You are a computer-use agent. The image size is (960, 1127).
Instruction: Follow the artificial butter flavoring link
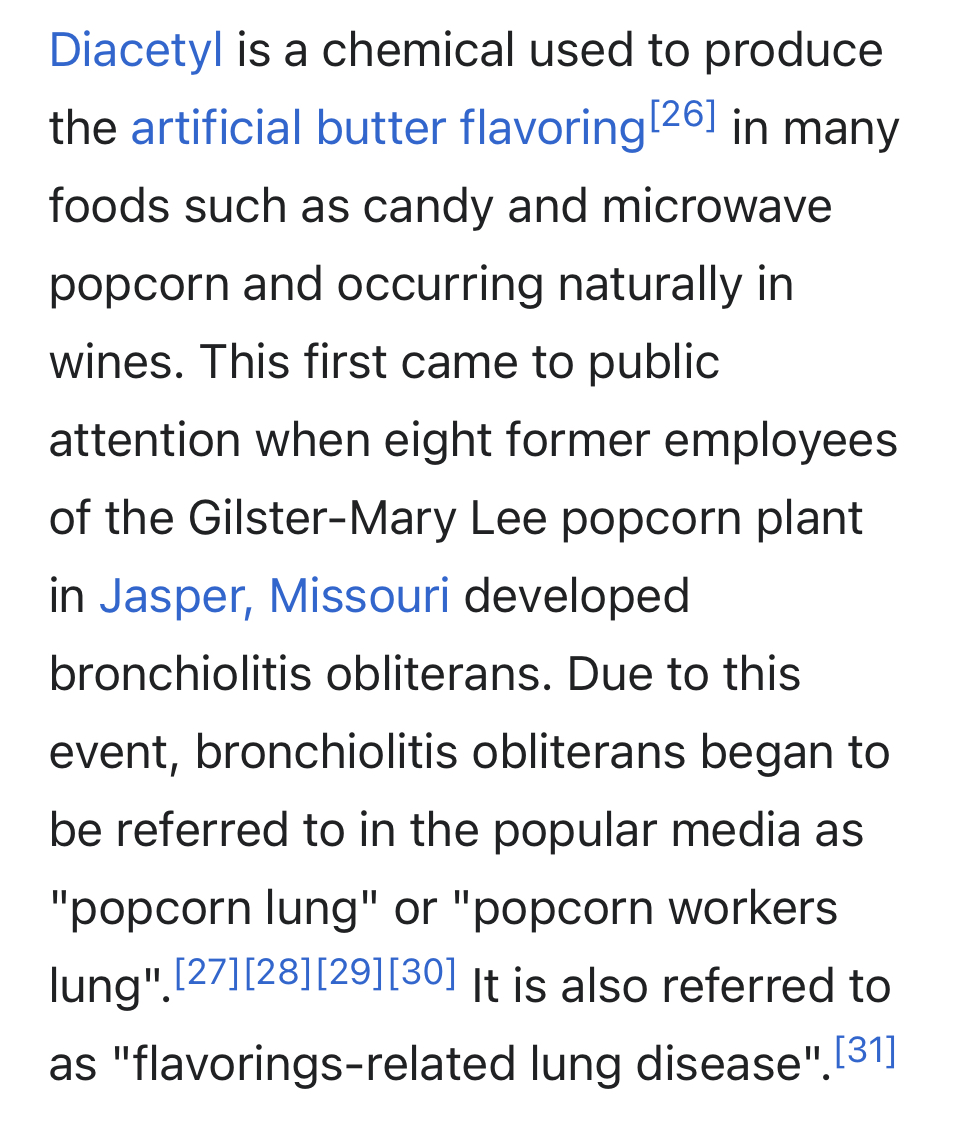point(387,128)
